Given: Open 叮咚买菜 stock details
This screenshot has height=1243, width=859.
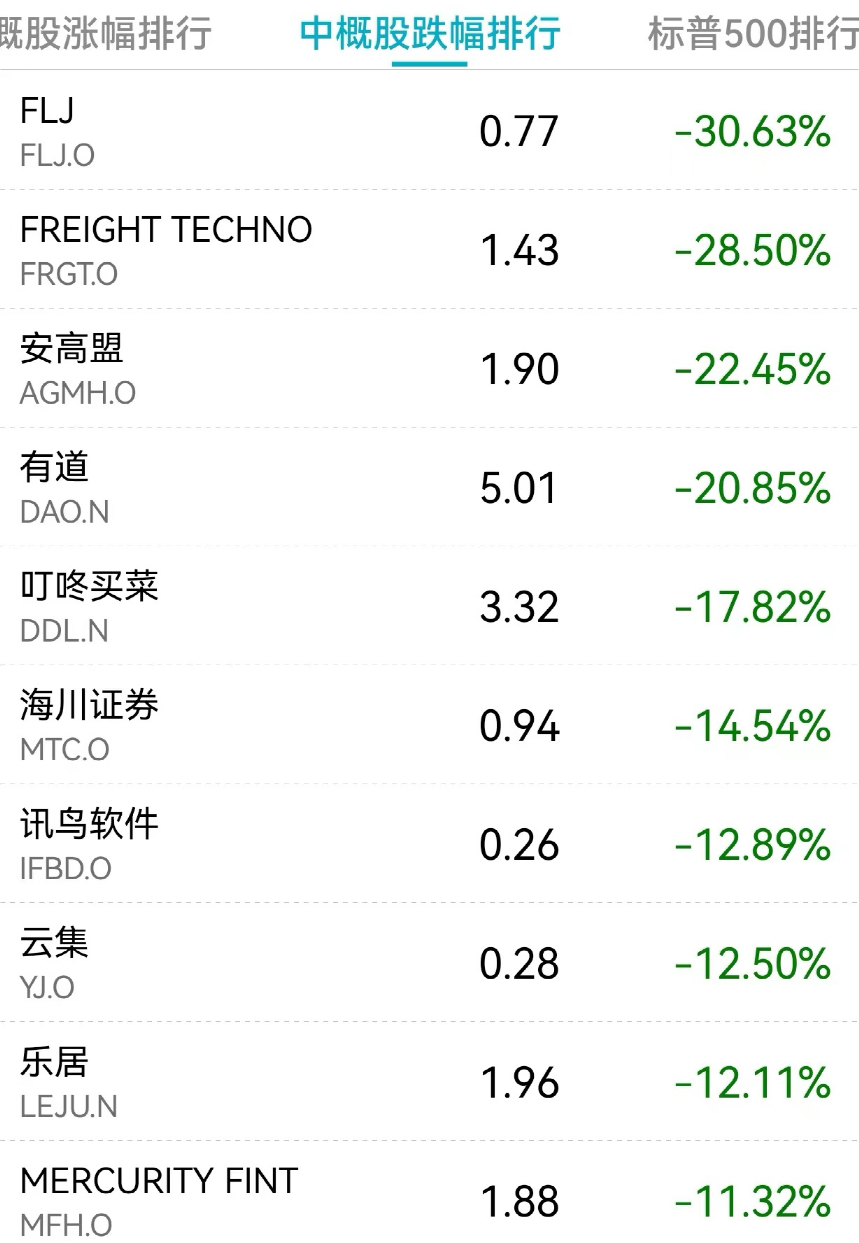Looking at the screenshot, I should click(x=428, y=607).
